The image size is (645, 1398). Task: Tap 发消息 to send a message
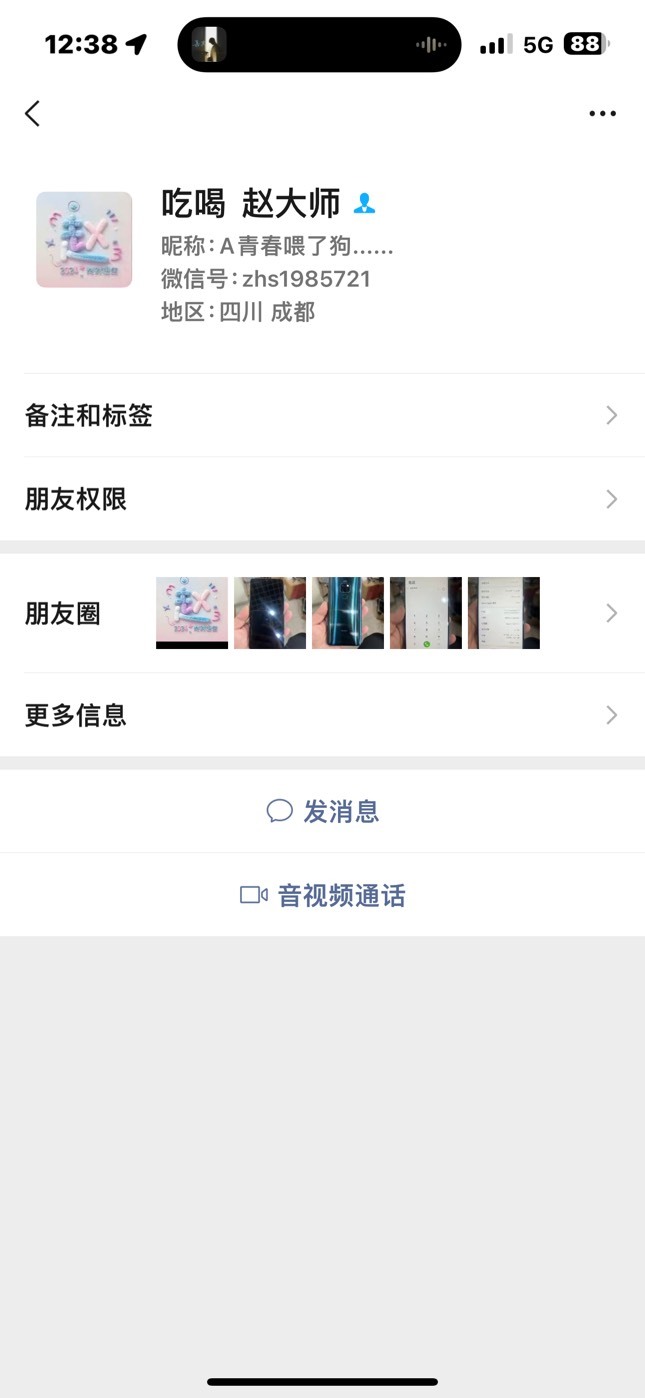tap(322, 811)
